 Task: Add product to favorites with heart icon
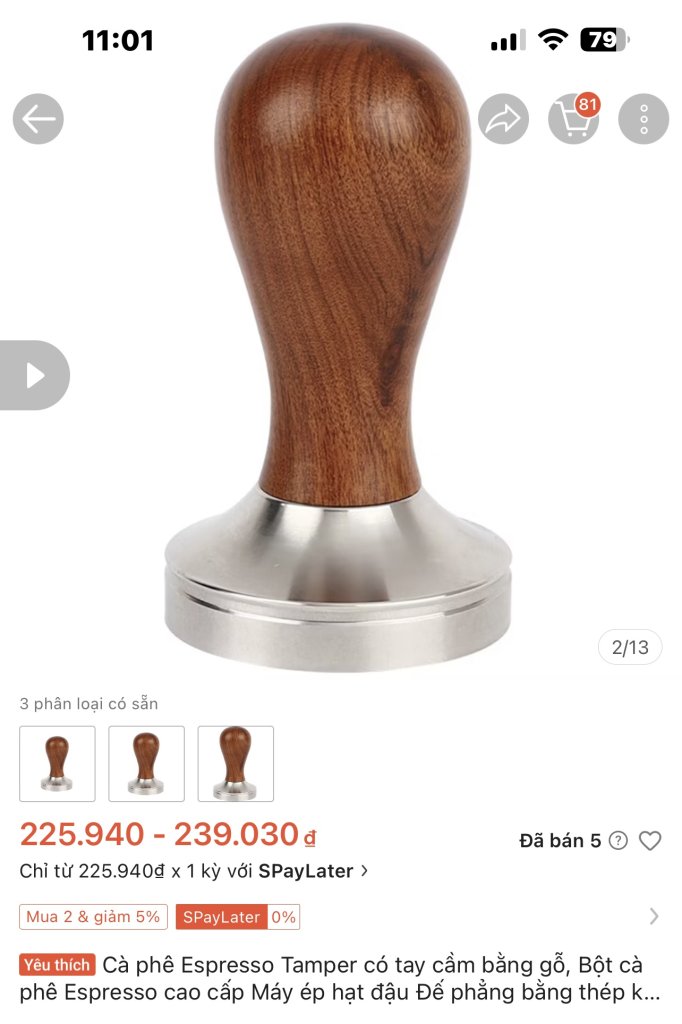[650, 841]
